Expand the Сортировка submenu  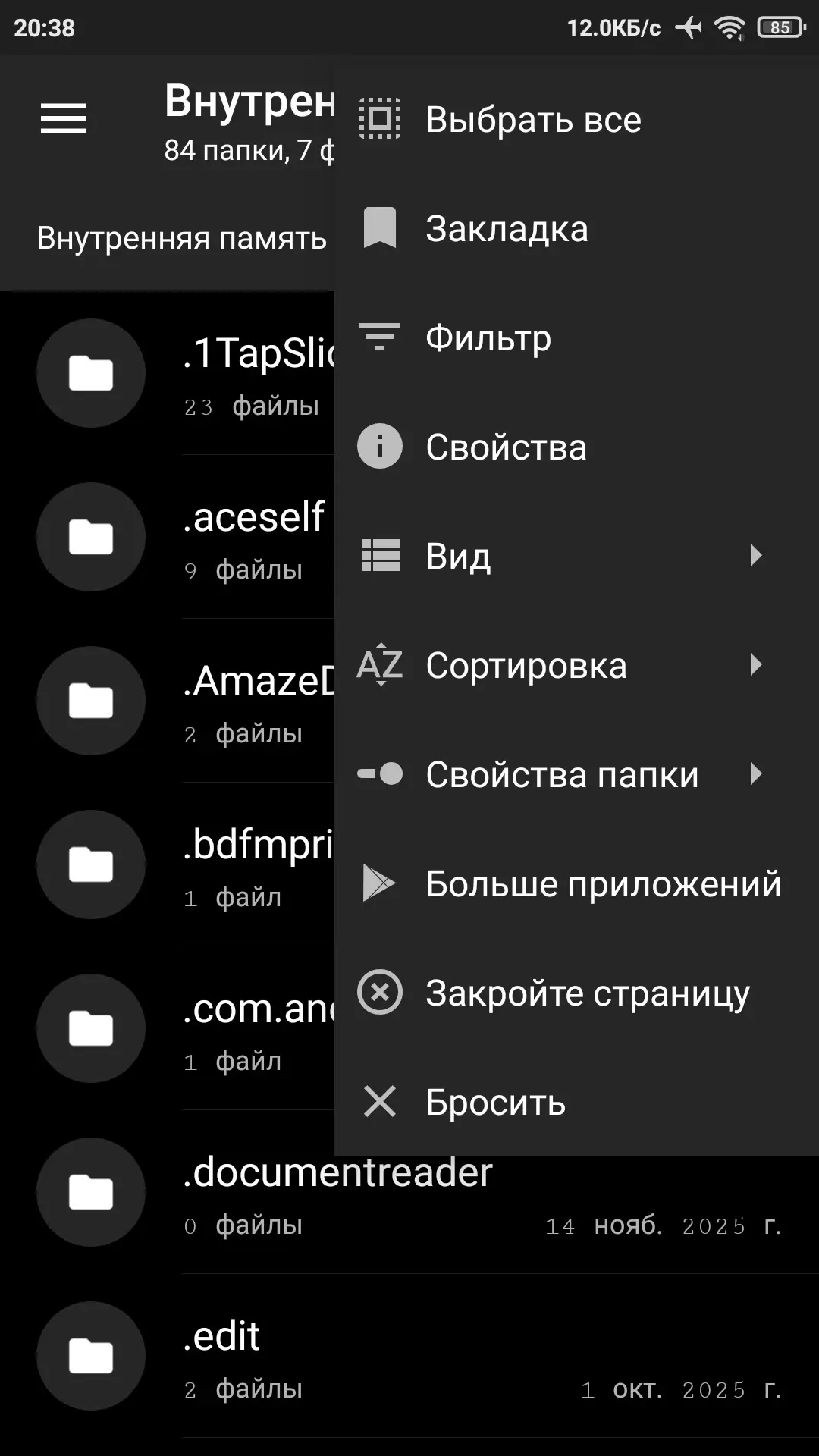point(561,666)
